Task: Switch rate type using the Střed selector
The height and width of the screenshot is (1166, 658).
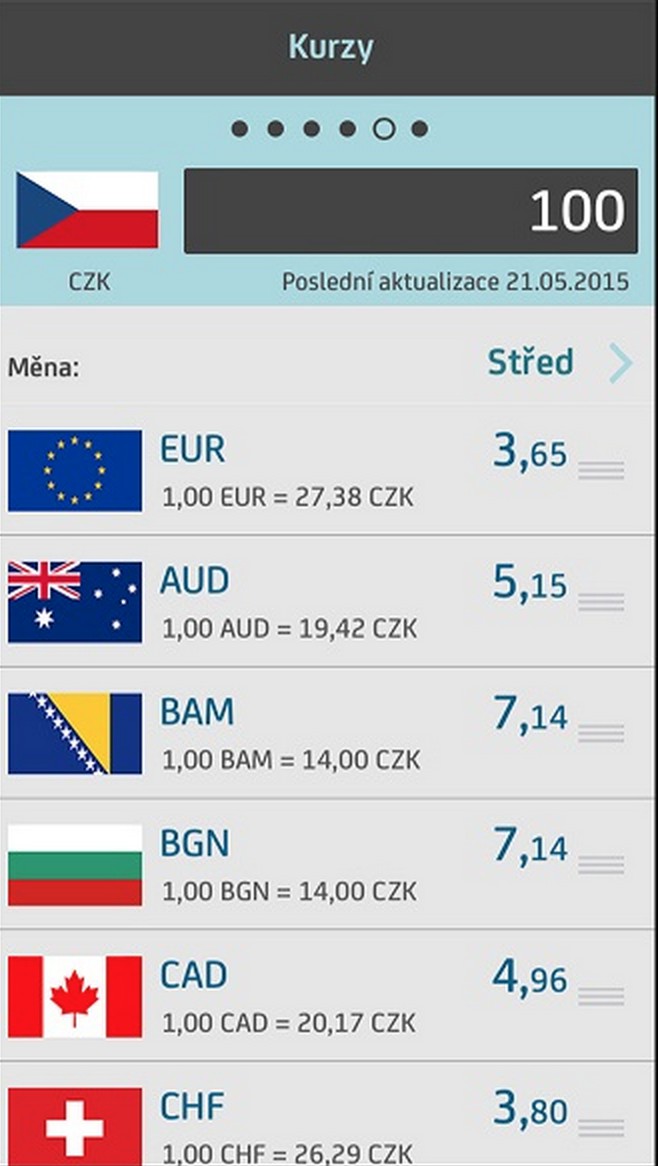Action: (560, 363)
